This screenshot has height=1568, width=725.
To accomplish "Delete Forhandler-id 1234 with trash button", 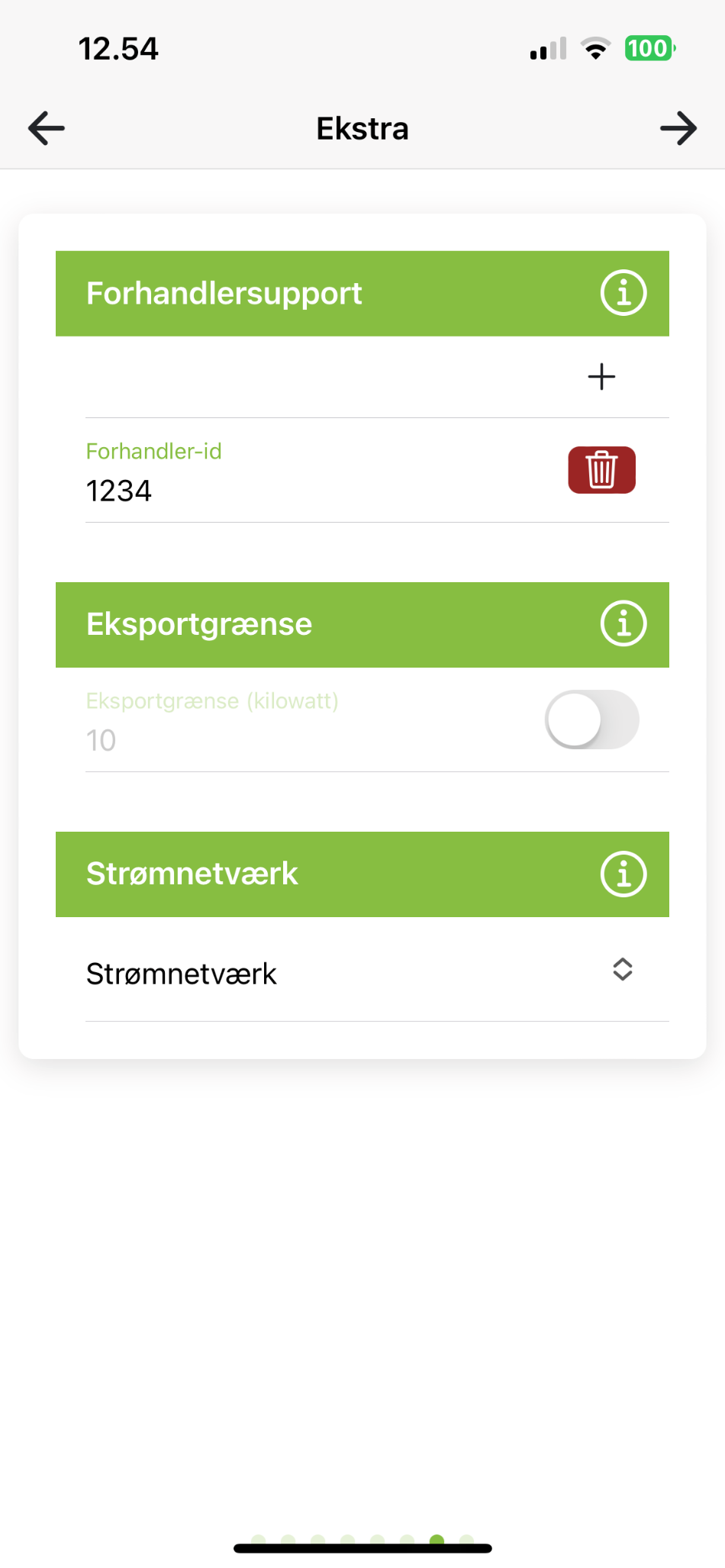I will (601, 470).
